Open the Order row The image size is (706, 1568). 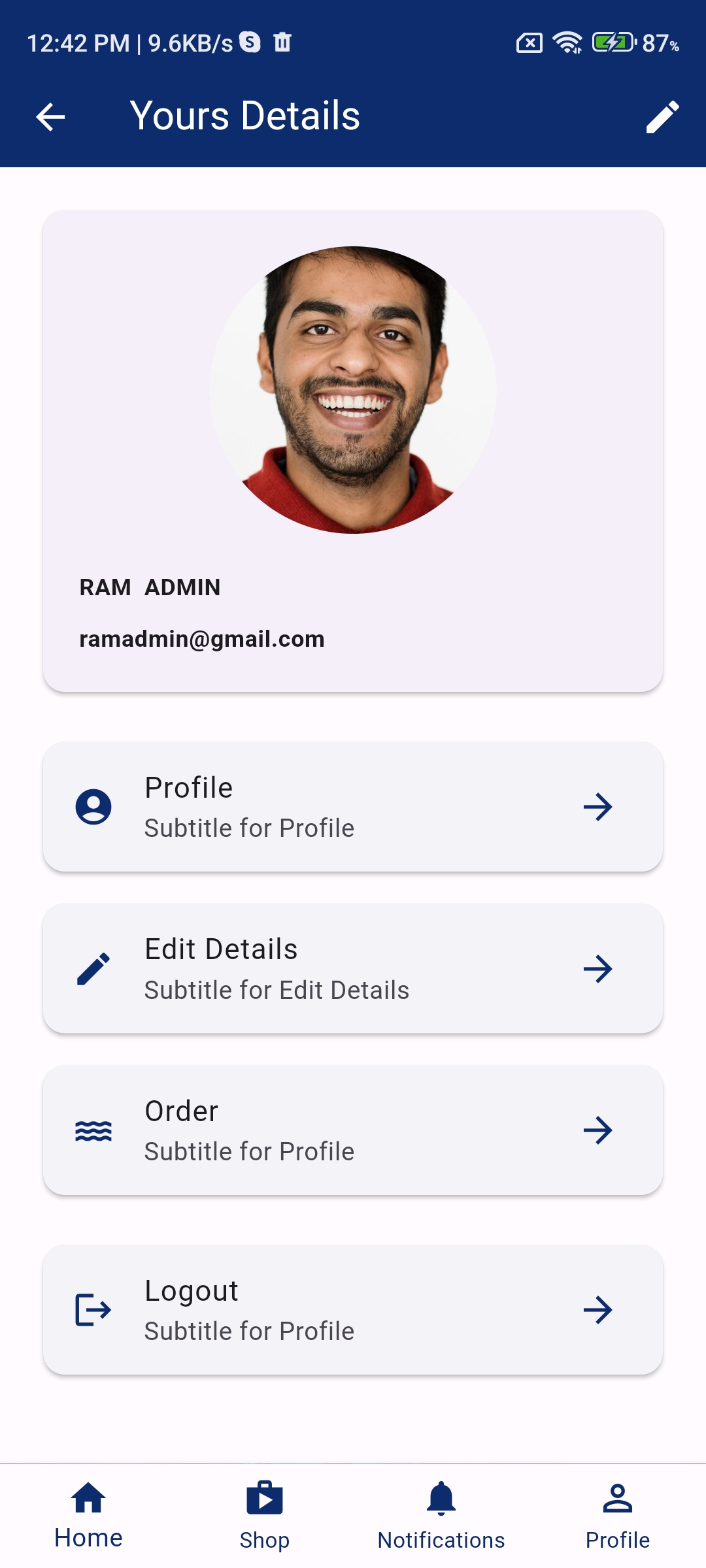coord(353,1130)
